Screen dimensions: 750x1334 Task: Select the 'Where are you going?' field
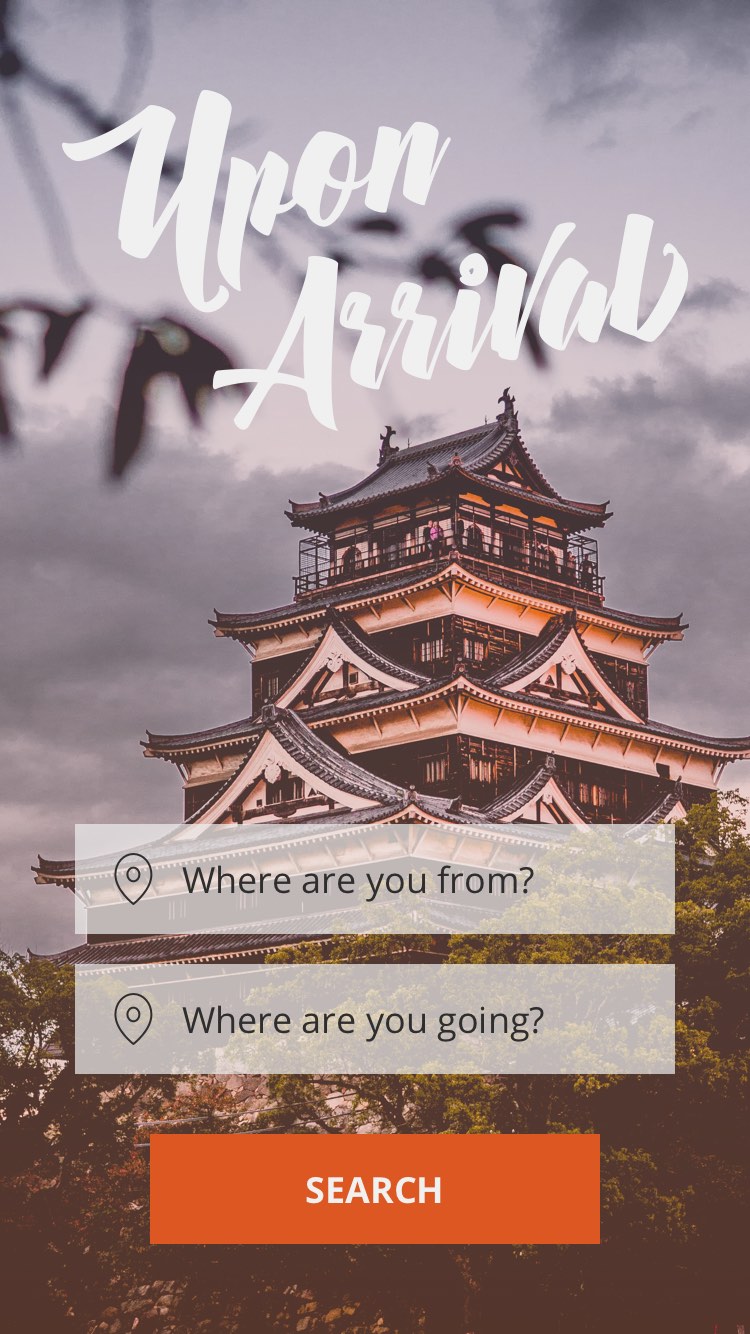[x=375, y=1019]
